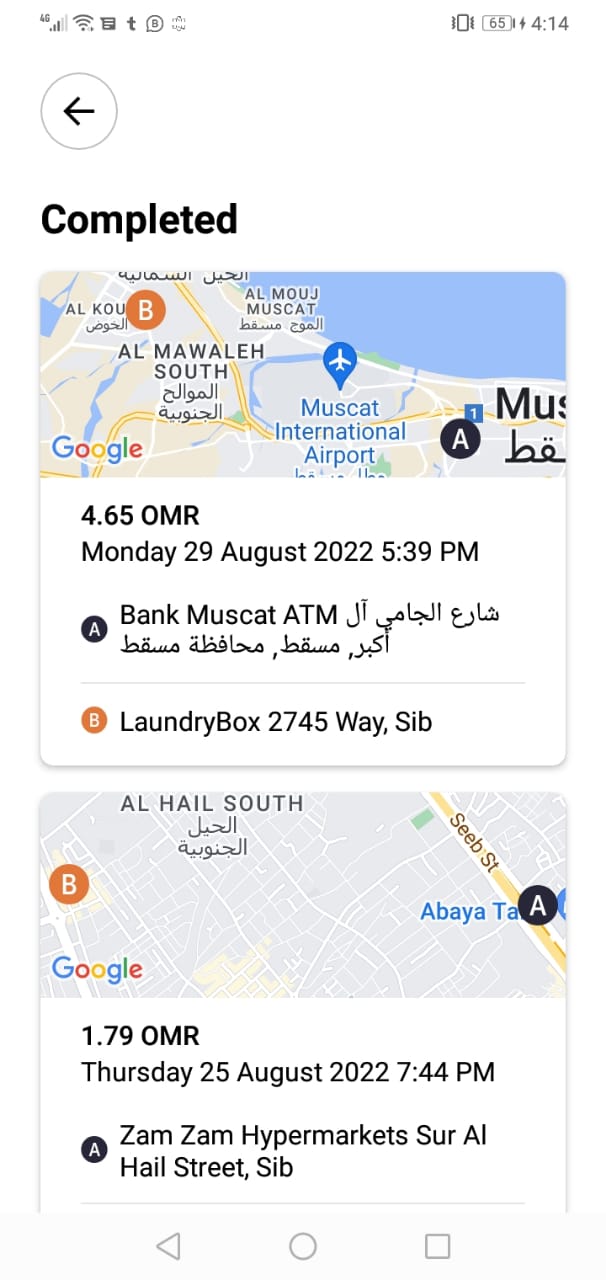606x1280 pixels.
Task: Tap the system home button
Action: (303, 1246)
